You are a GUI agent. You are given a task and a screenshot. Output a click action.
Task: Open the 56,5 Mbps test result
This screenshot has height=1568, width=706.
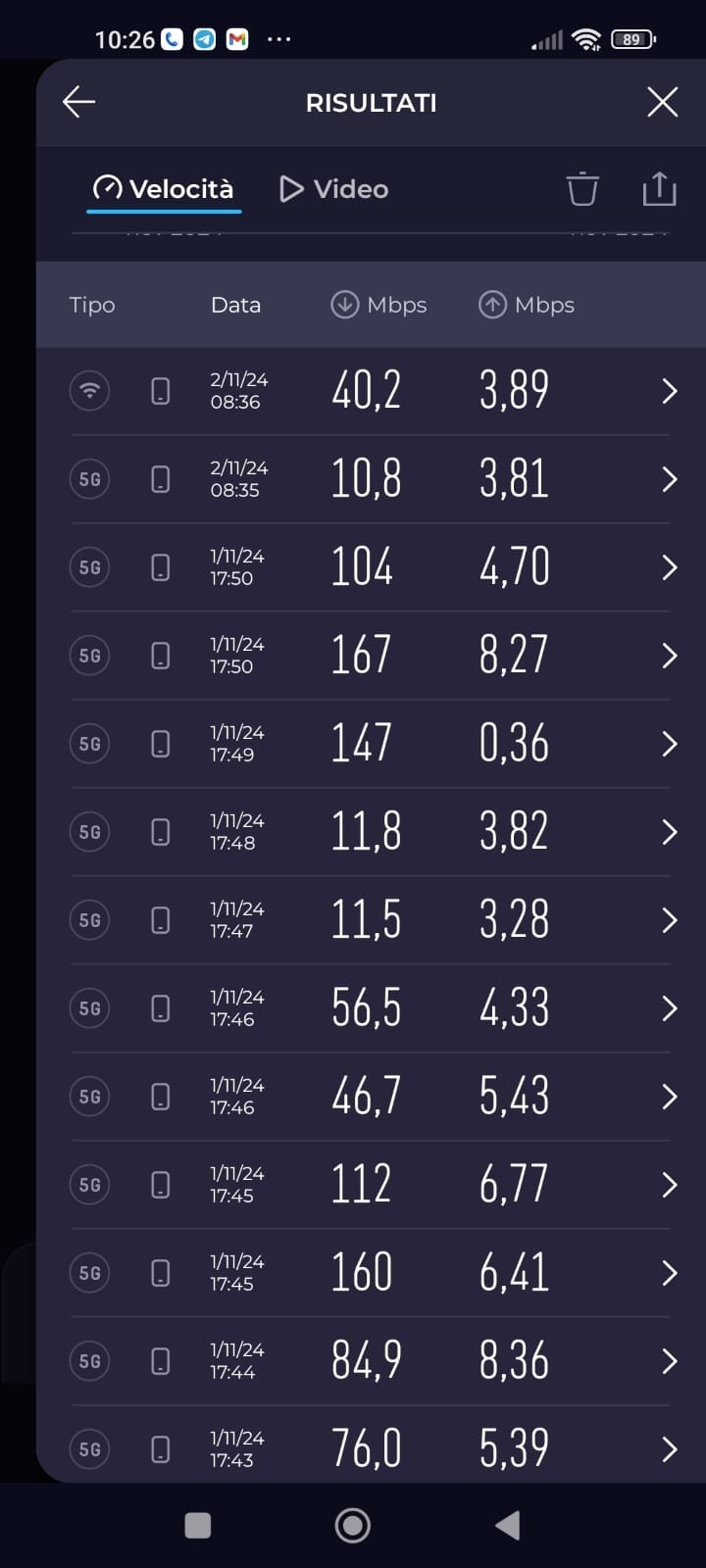[x=371, y=1008]
